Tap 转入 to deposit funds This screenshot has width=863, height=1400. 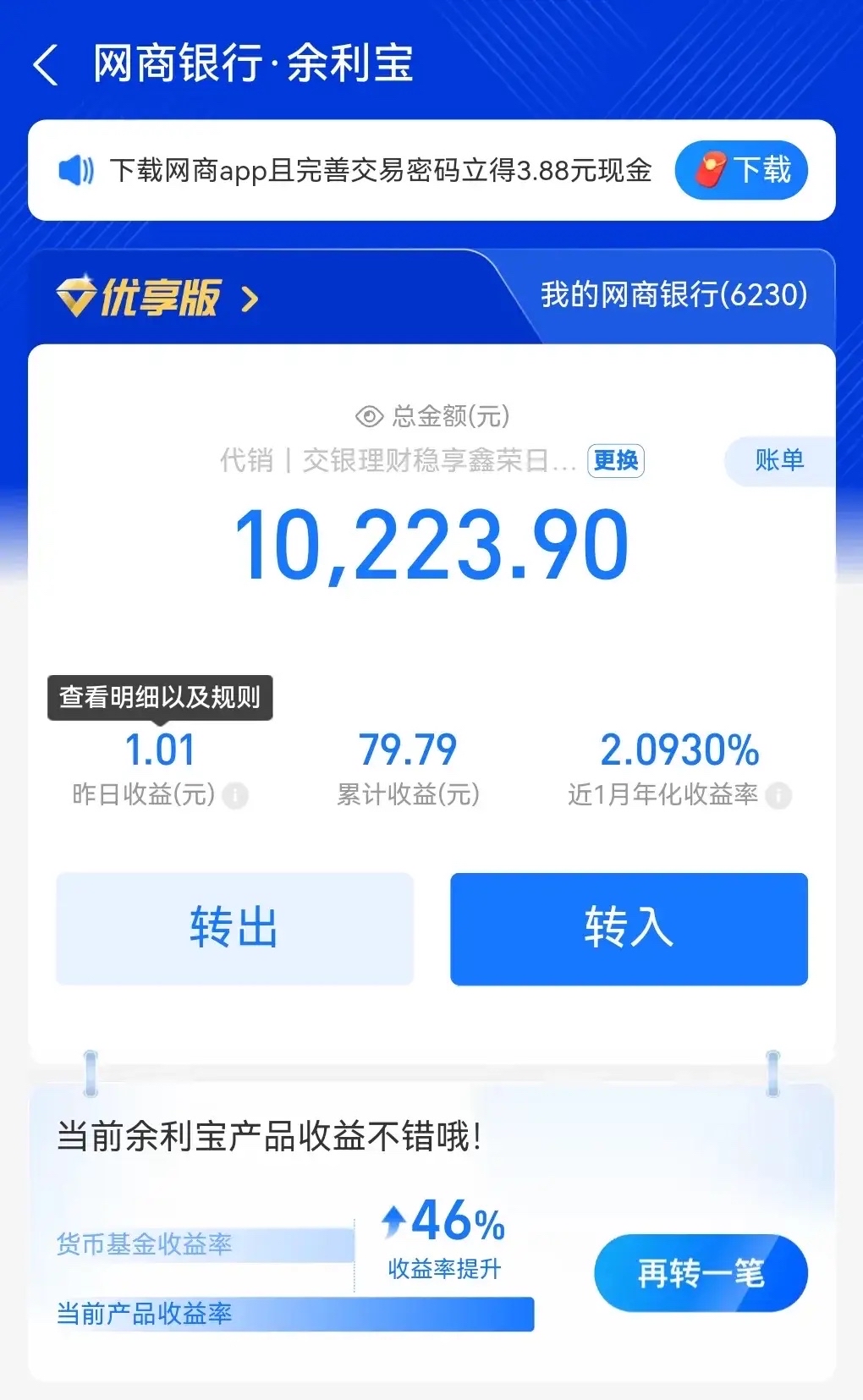(629, 928)
